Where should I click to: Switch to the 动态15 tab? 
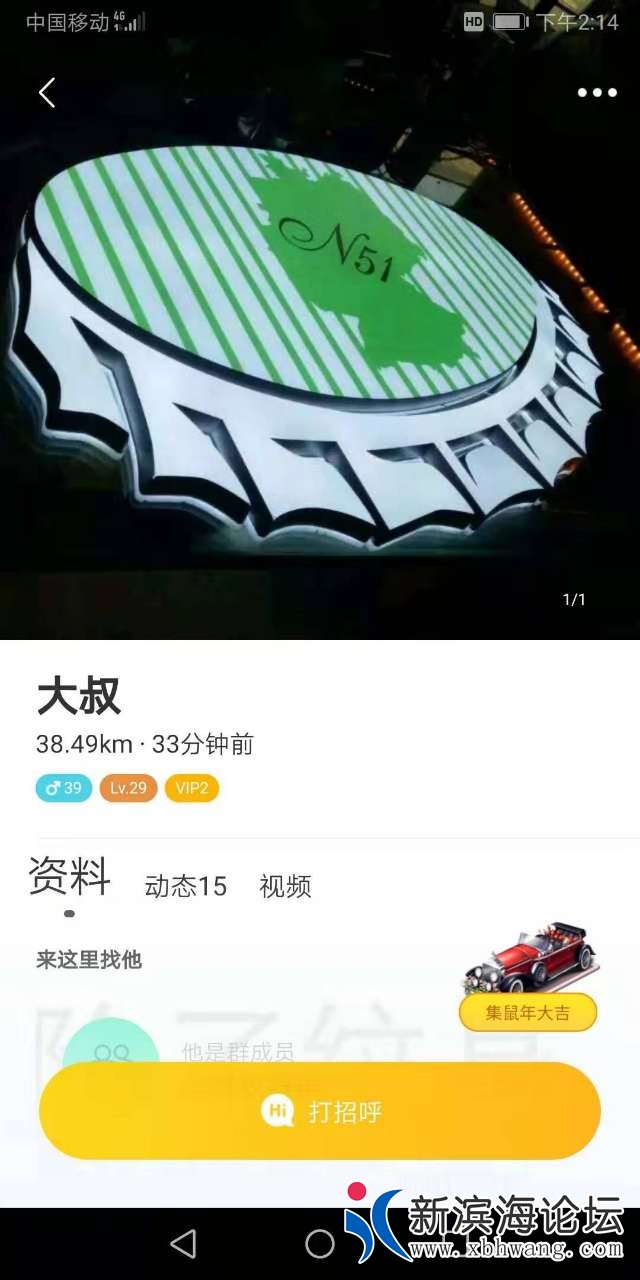(185, 886)
